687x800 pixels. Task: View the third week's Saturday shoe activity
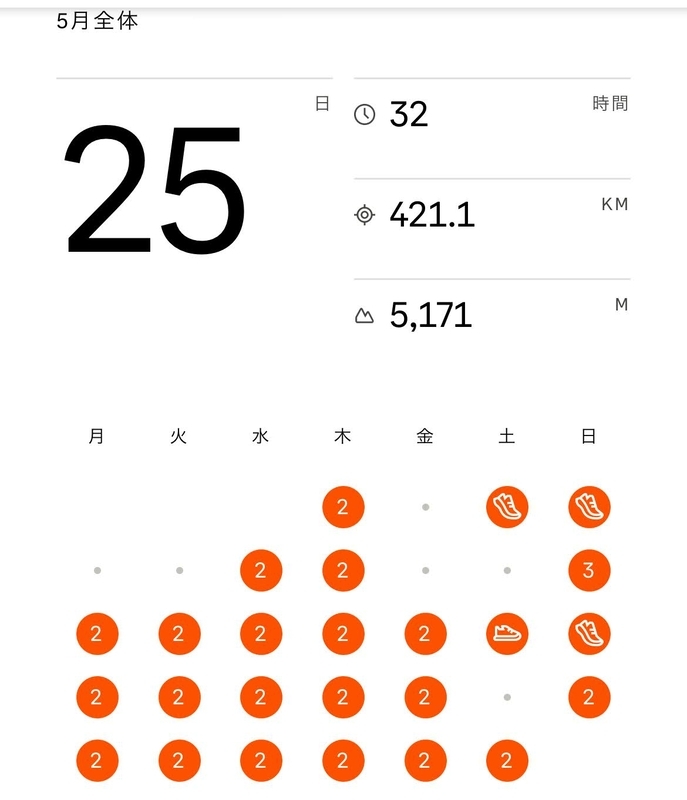click(x=507, y=634)
